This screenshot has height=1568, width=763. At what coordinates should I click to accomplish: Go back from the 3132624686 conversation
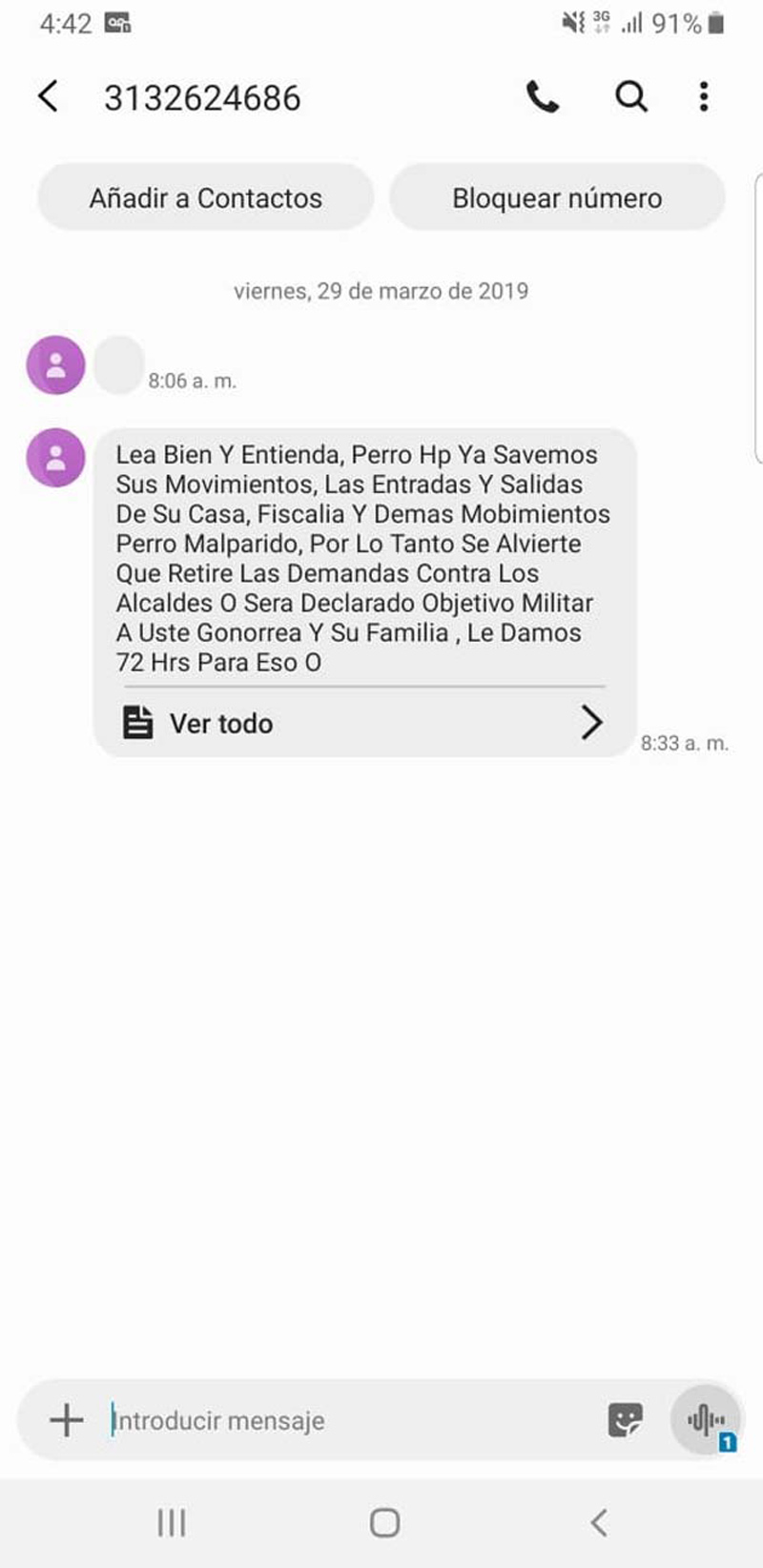[x=48, y=96]
